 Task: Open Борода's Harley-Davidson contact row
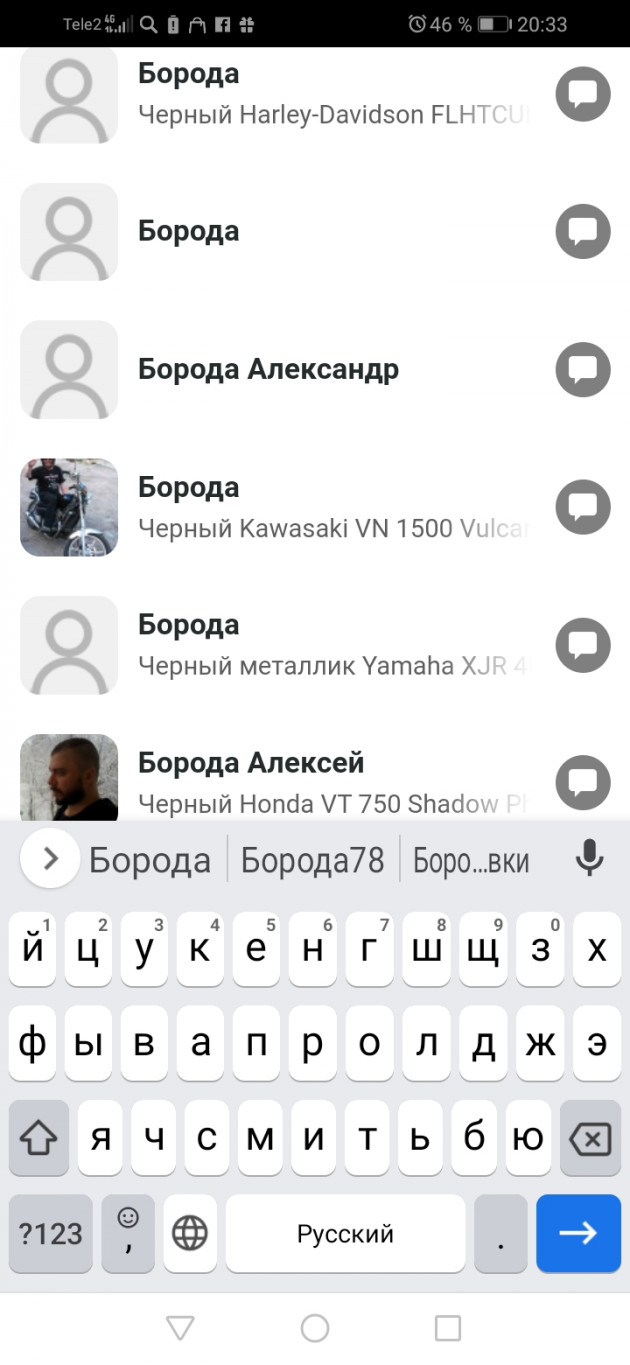(x=330, y=94)
